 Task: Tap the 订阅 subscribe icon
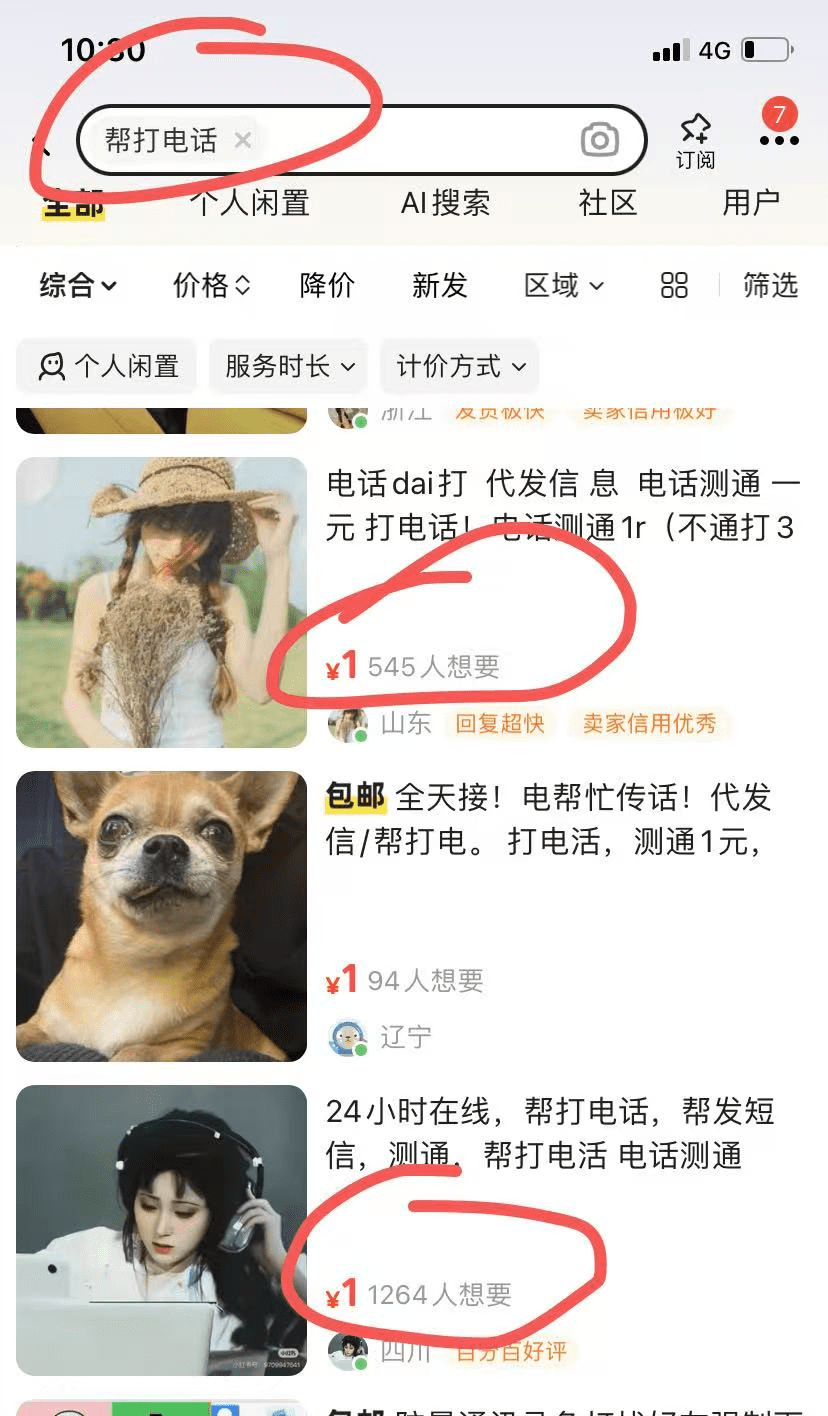[x=695, y=141]
